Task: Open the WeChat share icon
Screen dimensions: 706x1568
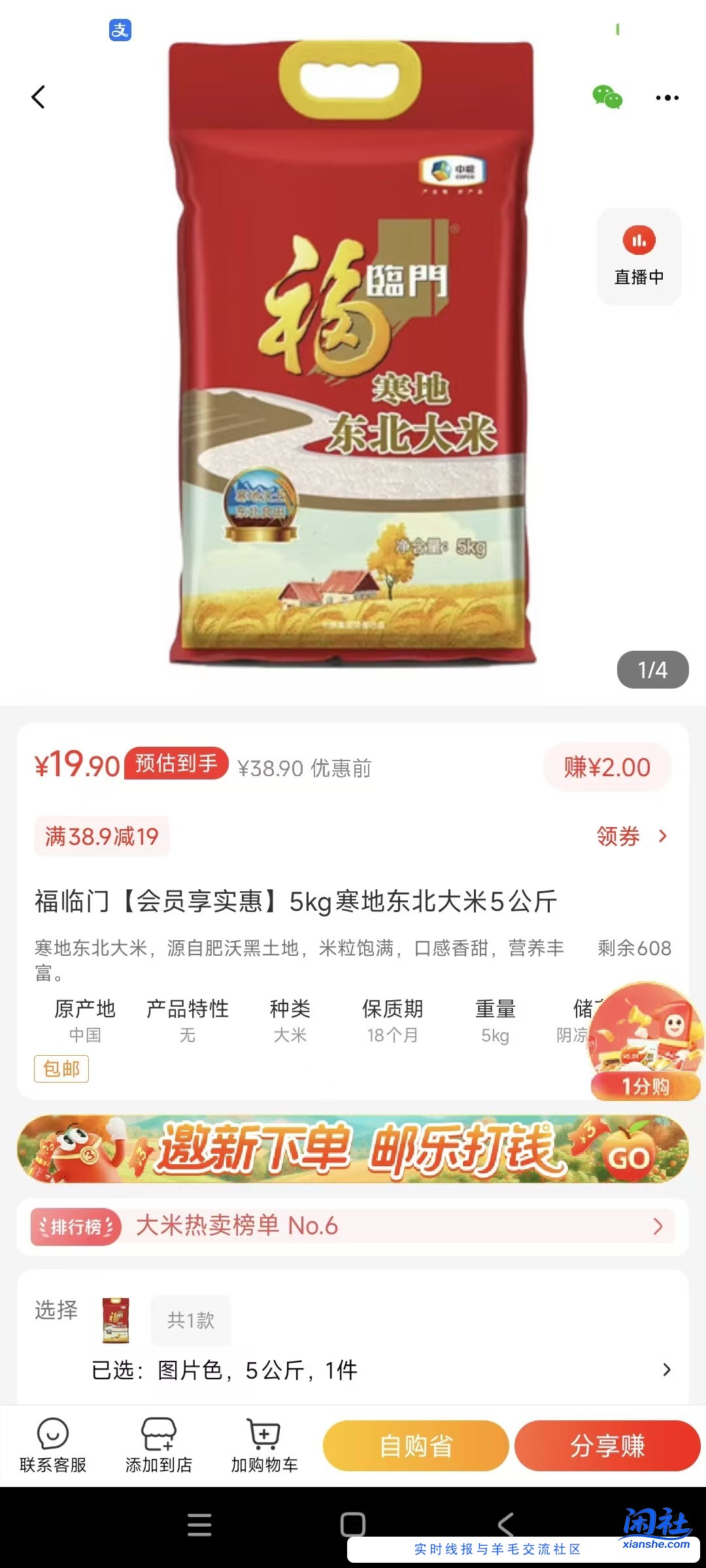Action: (609, 97)
